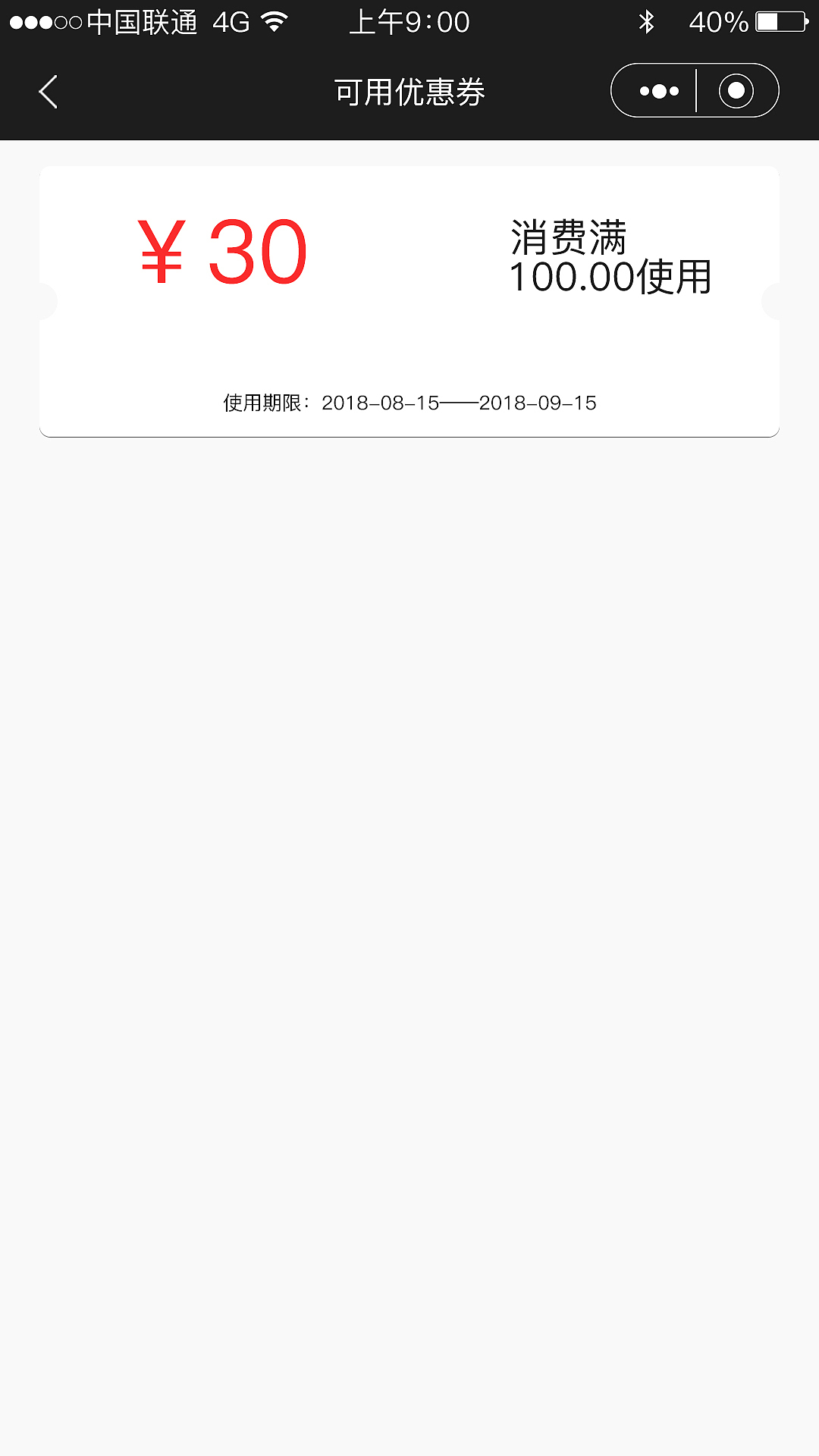Tap the divider between menu and capsule button
819x1456 pixels.
pos(695,90)
